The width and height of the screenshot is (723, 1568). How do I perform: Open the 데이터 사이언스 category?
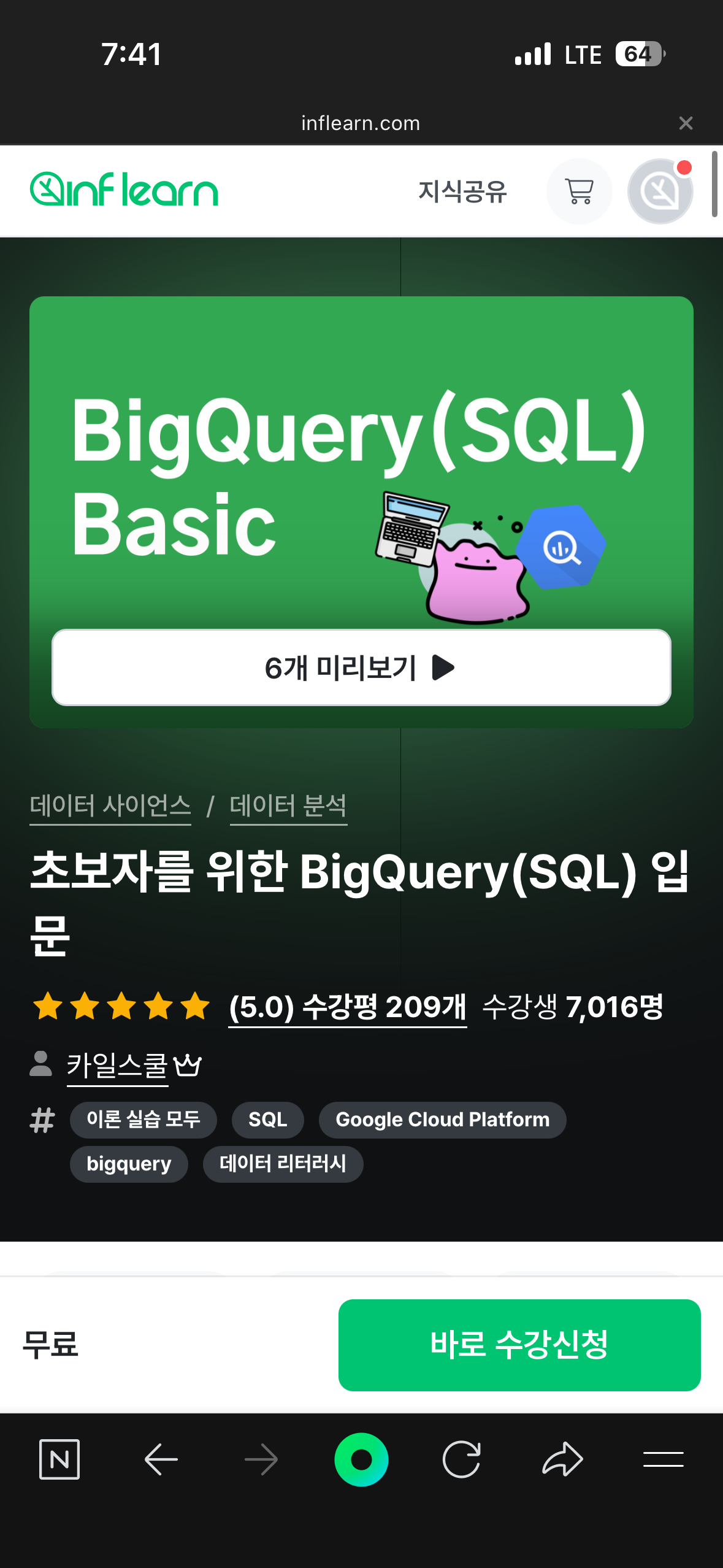(110, 805)
